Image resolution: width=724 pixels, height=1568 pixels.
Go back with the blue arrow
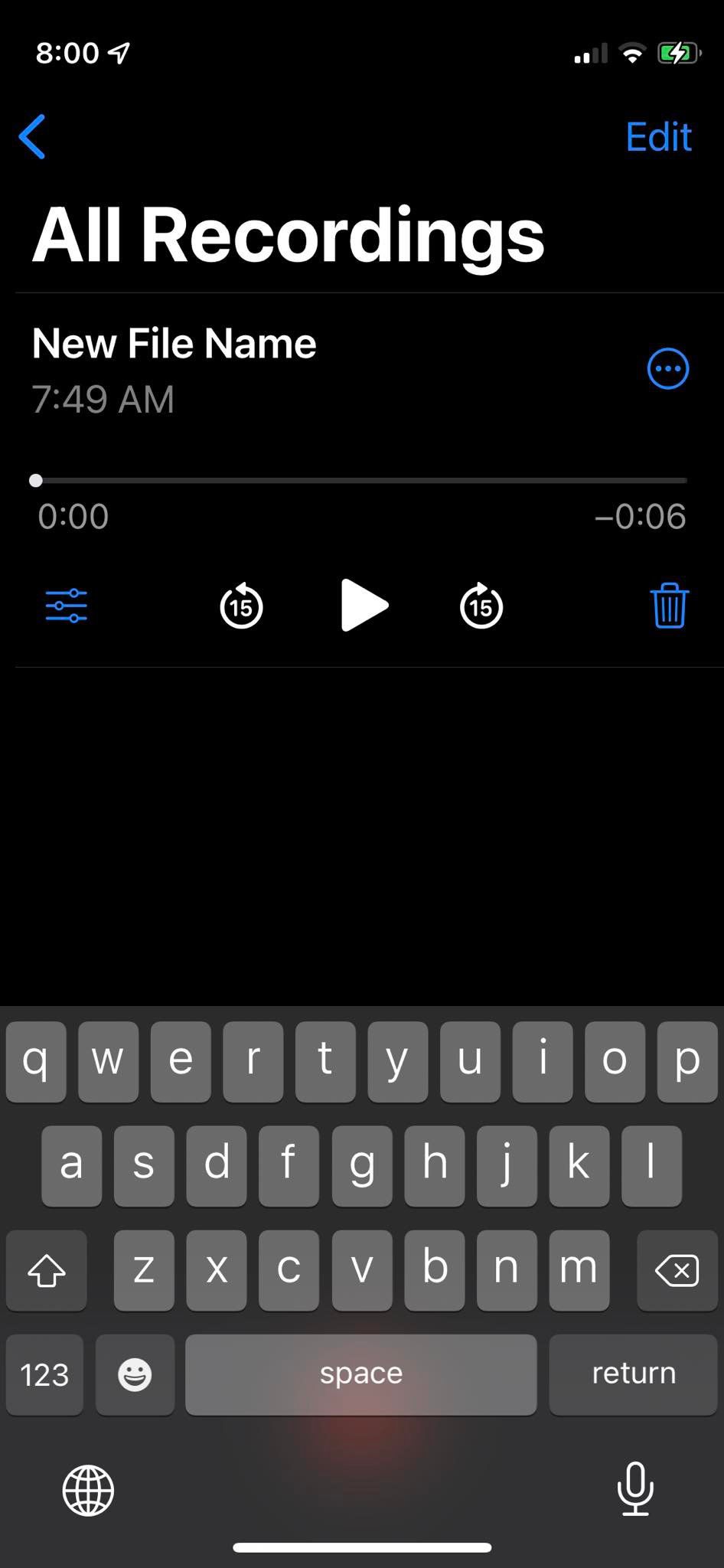pos(32,137)
